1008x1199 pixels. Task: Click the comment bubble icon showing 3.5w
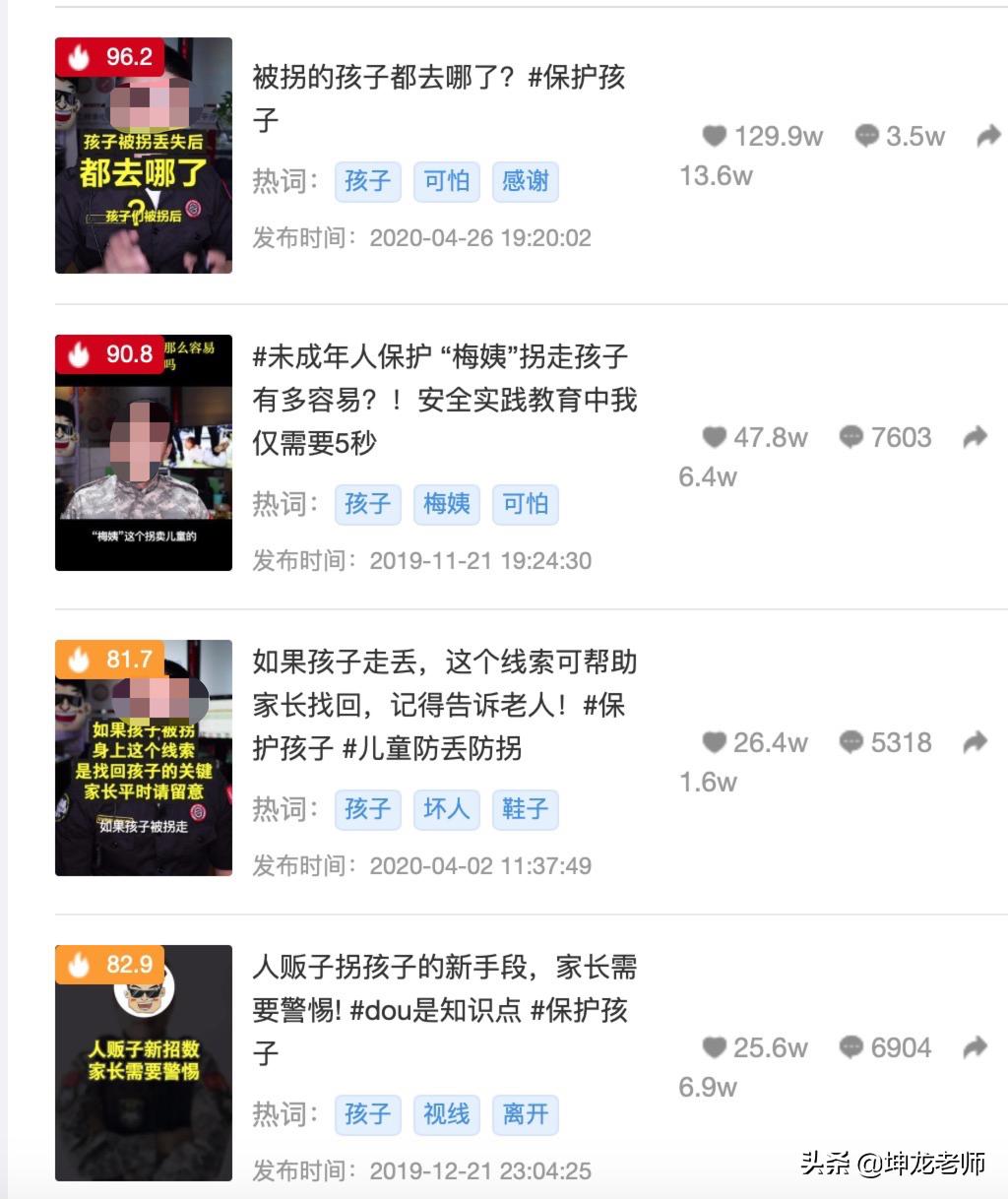(866, 137)
